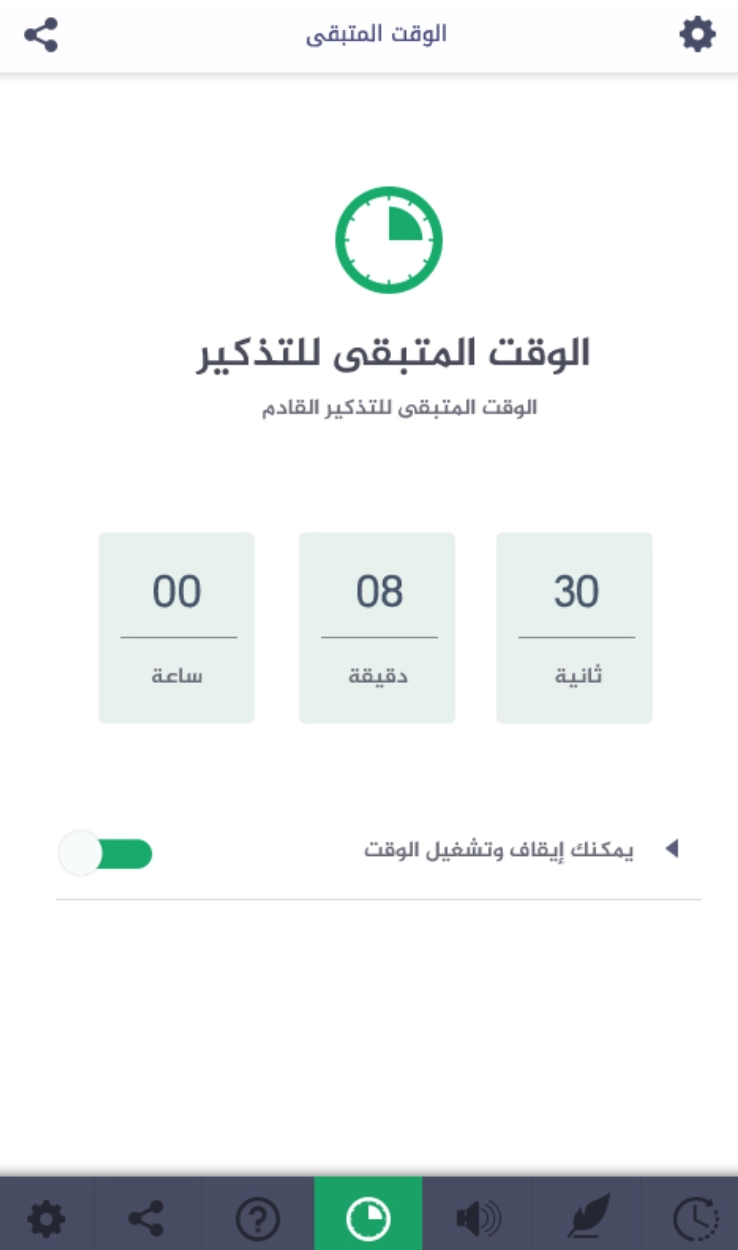Open share tab in the bottom bar
The width and height of the screenshot is (738, 1250).
(147, 1218)
